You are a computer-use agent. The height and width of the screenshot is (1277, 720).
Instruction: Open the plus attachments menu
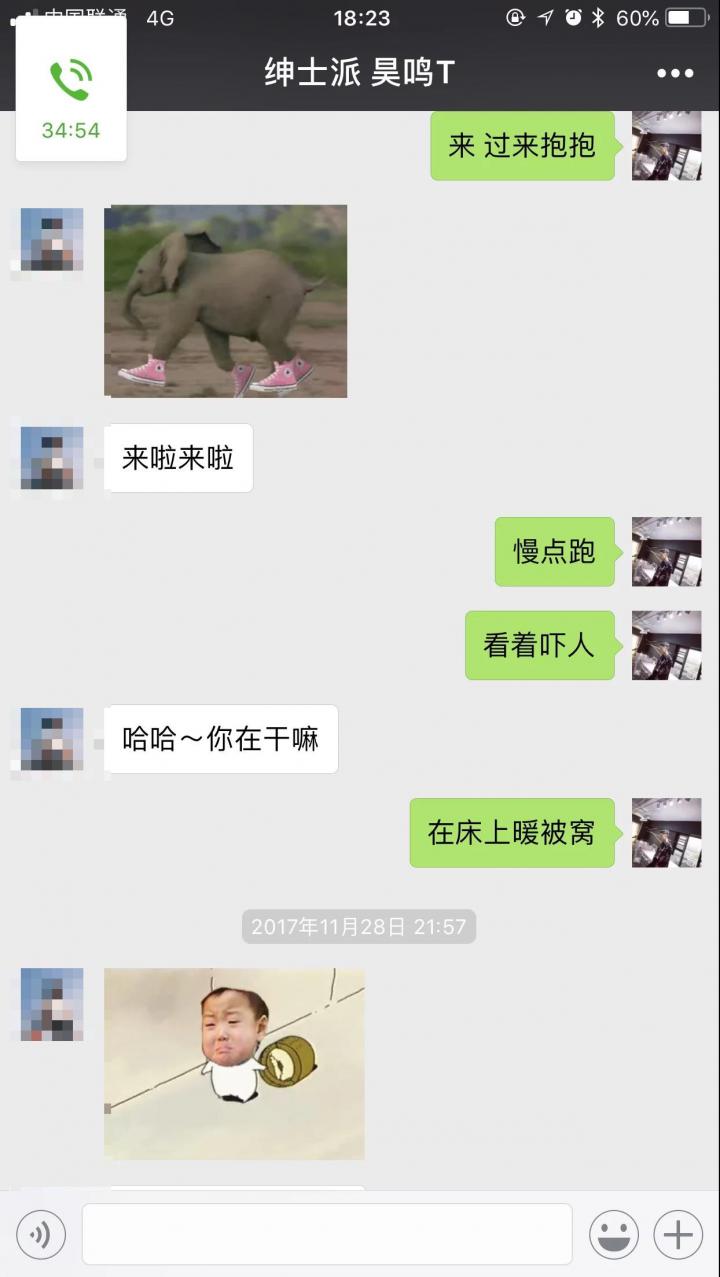[678, 1235]
